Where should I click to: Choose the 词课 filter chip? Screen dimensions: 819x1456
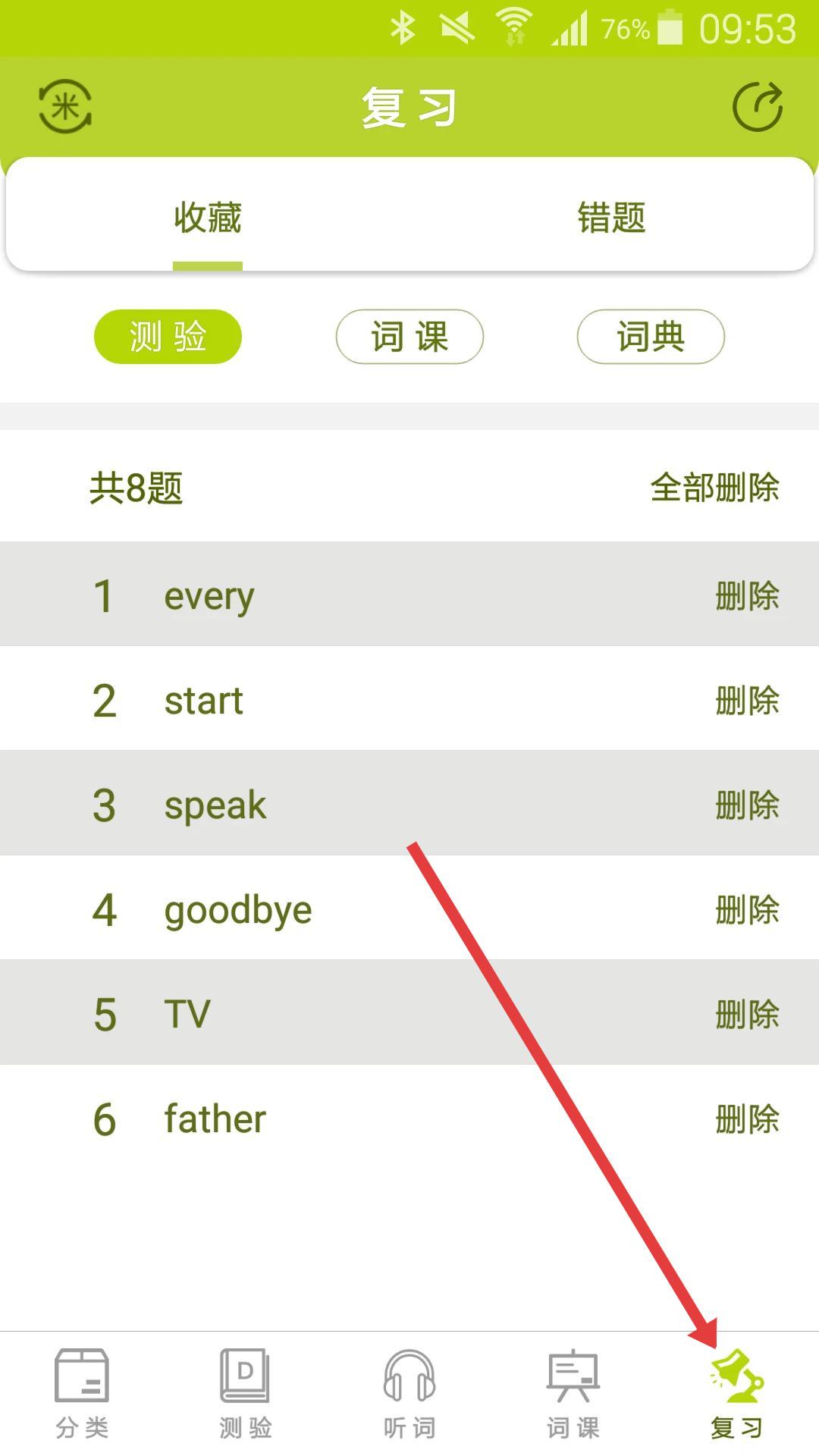(x=409, y=337)
